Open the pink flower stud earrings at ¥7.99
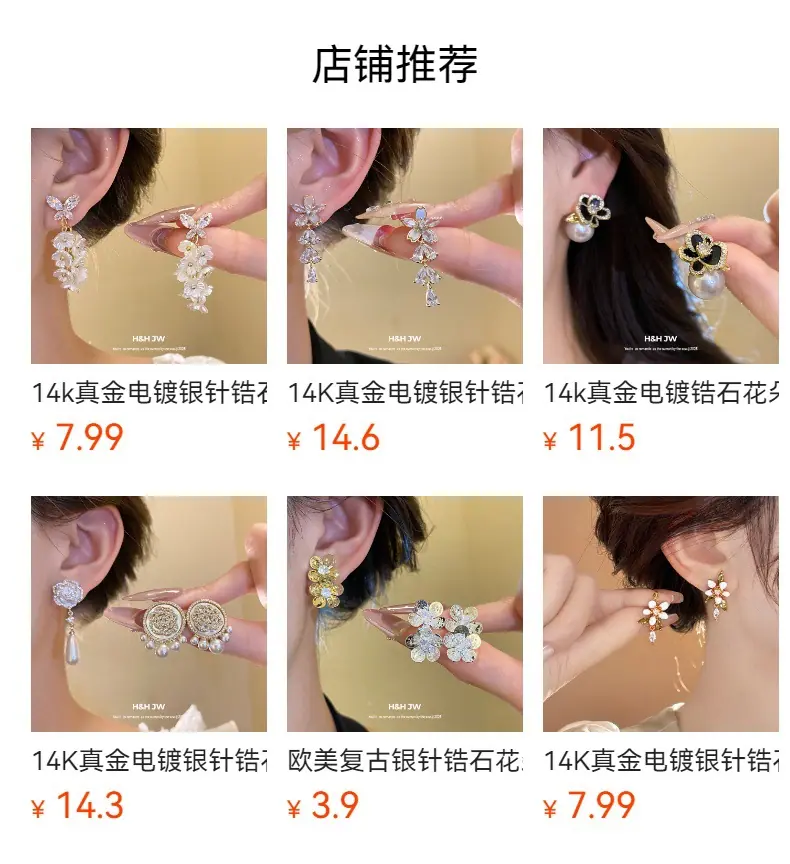 [661, 614]
